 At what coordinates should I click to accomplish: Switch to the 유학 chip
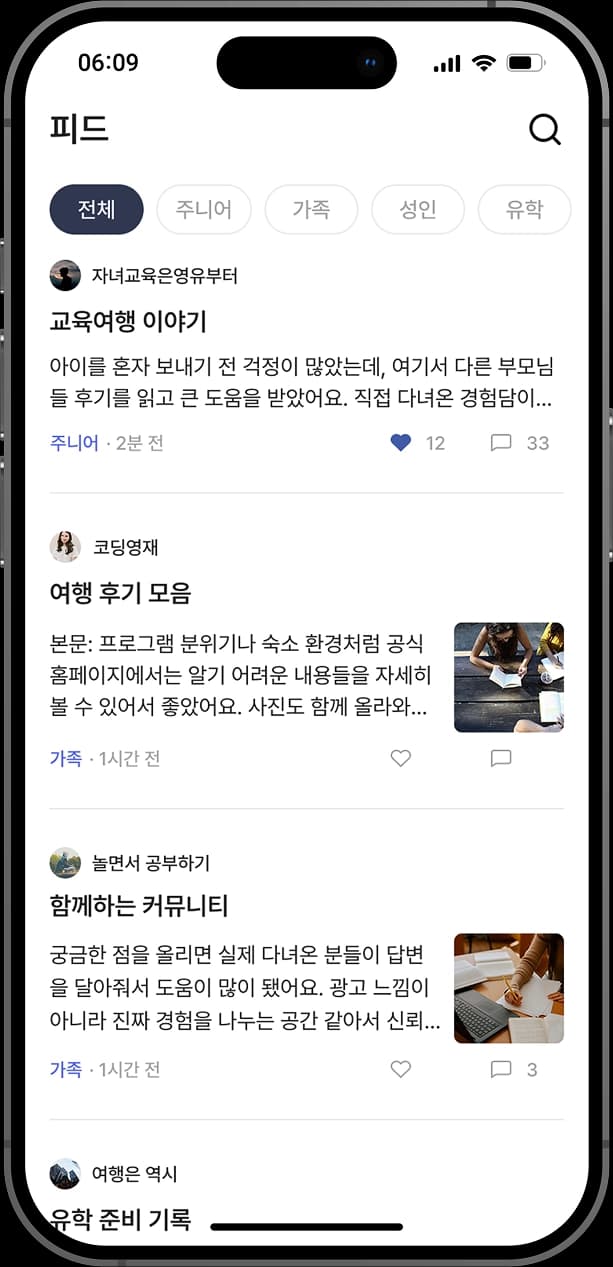[x=524, y=209]
